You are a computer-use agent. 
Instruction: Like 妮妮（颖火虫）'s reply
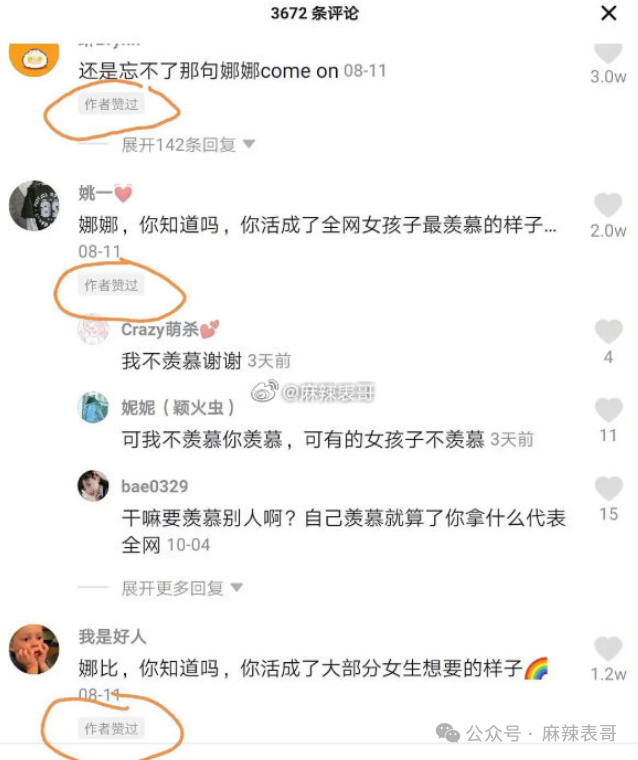click(608, 410)
